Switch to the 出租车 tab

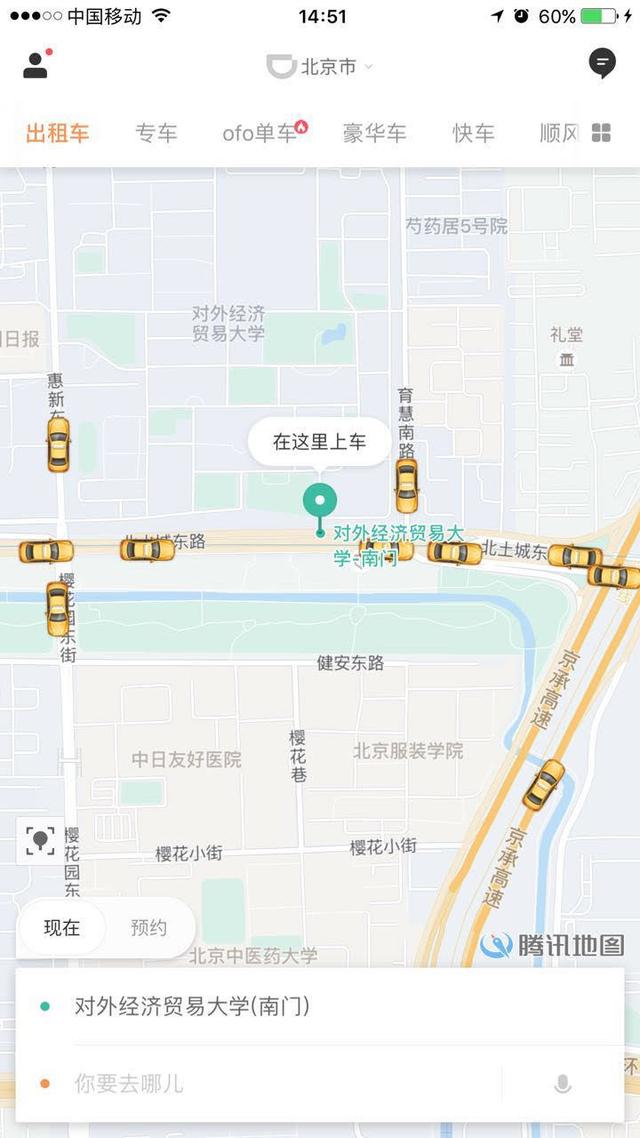coord(57,133)
